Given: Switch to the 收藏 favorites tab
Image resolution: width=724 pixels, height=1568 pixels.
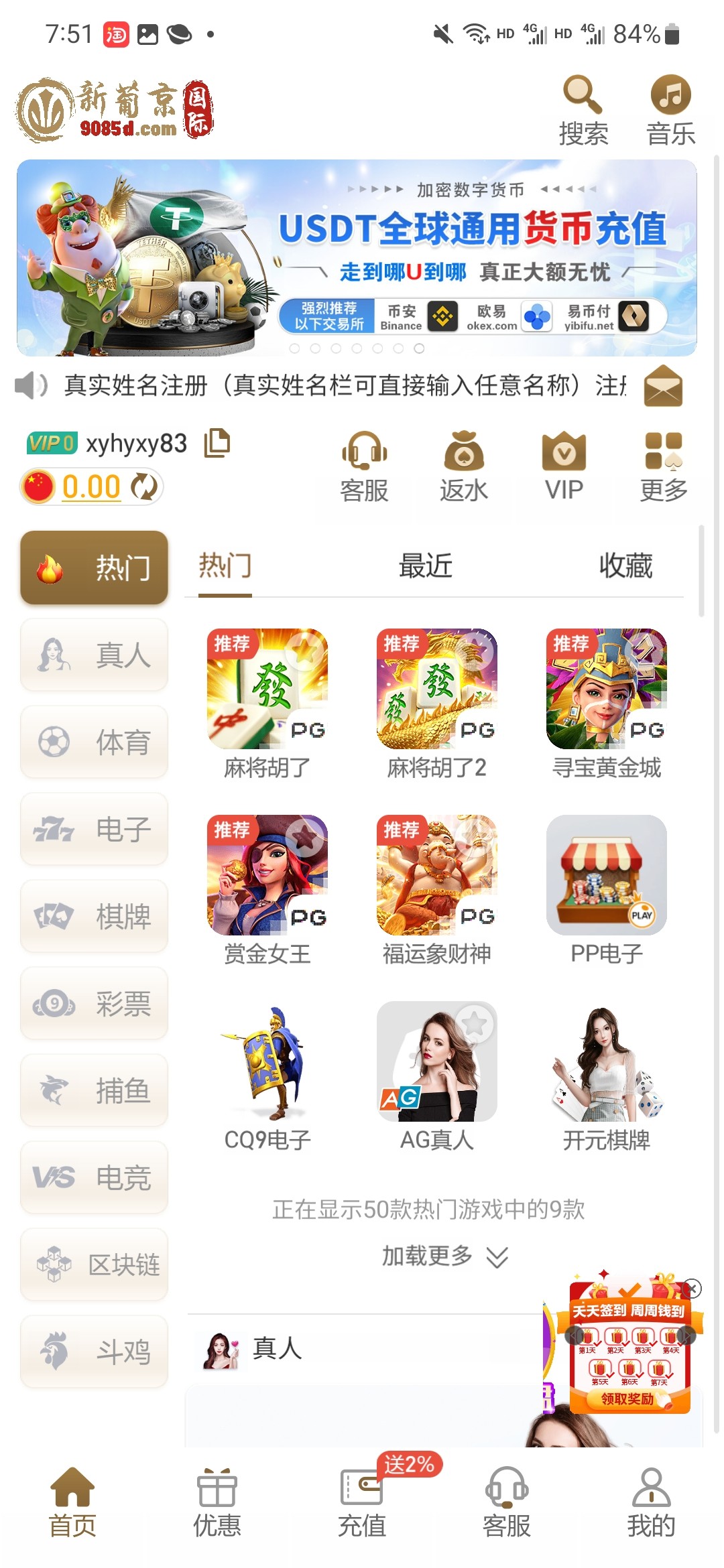Looking at the screenshot, I should point(627,566).
